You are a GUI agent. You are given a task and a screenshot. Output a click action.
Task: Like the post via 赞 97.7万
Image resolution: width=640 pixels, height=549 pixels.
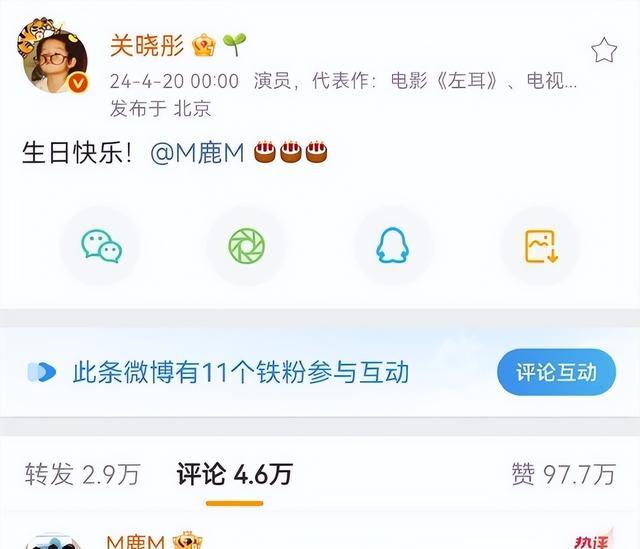[x=562, y=474]
